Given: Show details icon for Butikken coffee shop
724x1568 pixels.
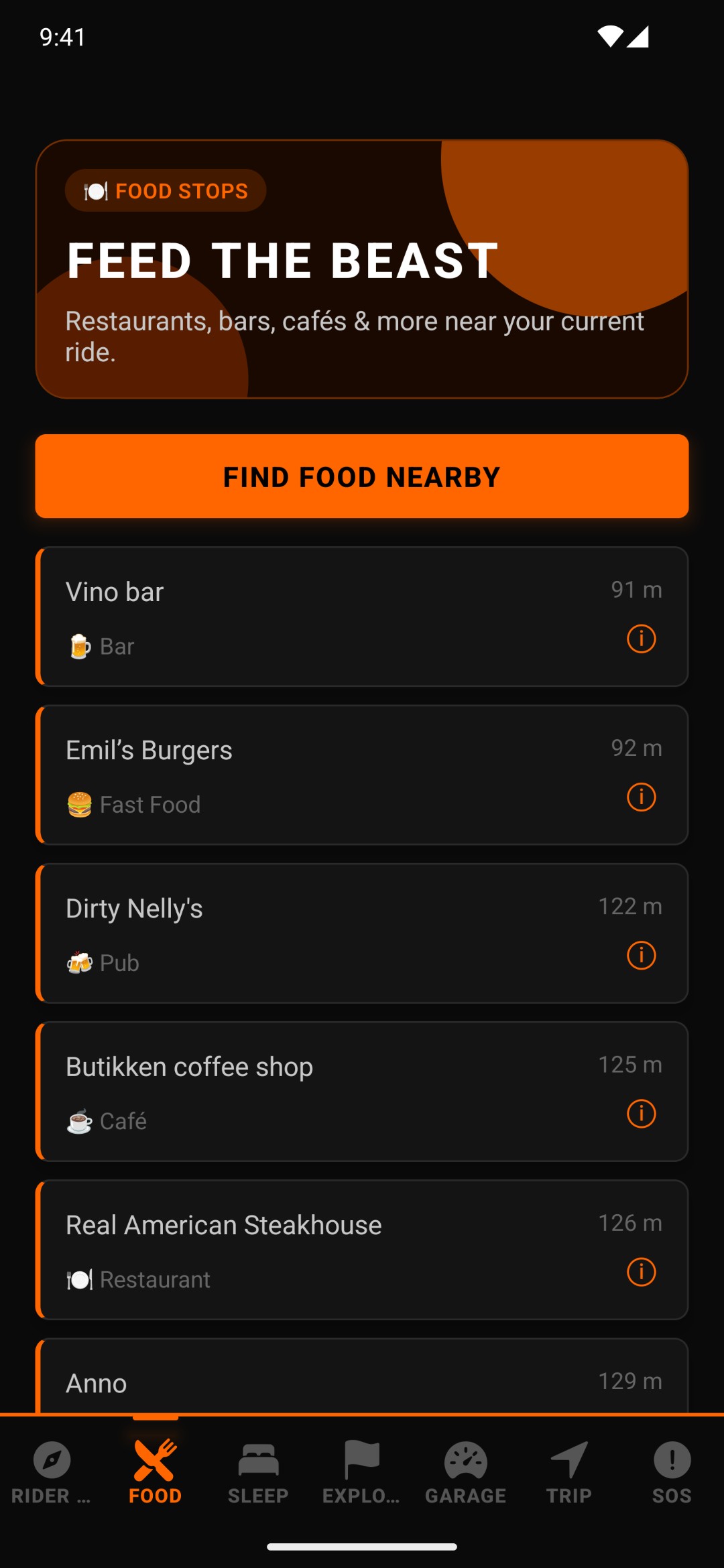Looking at the screenshot, I should click(641, 1113).
